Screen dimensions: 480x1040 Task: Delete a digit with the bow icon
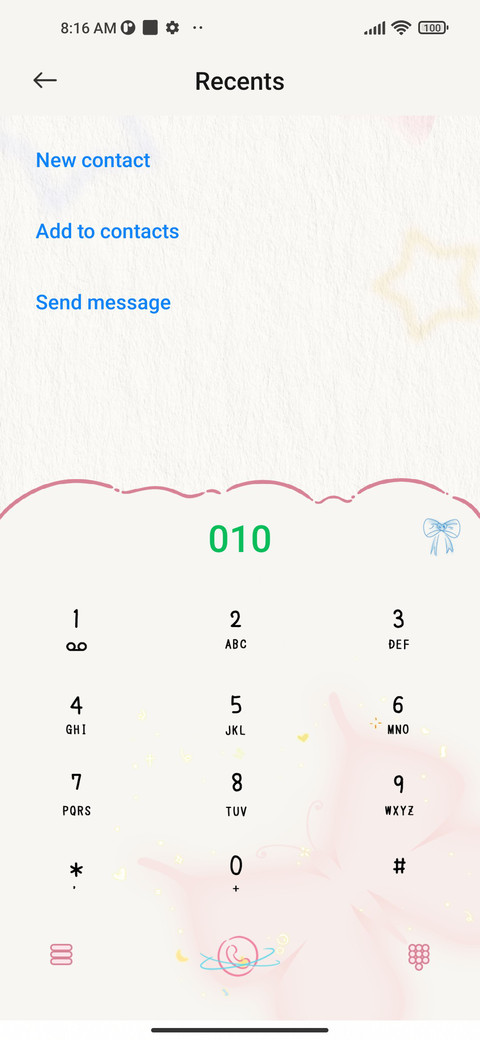pyautogui.click(x=440, y=536)
